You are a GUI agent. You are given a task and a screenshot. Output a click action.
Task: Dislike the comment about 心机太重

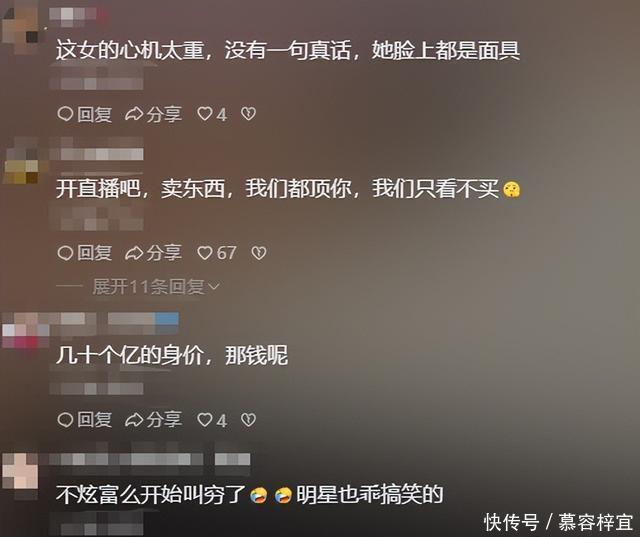pyautogui.click(x=249, y=114)
